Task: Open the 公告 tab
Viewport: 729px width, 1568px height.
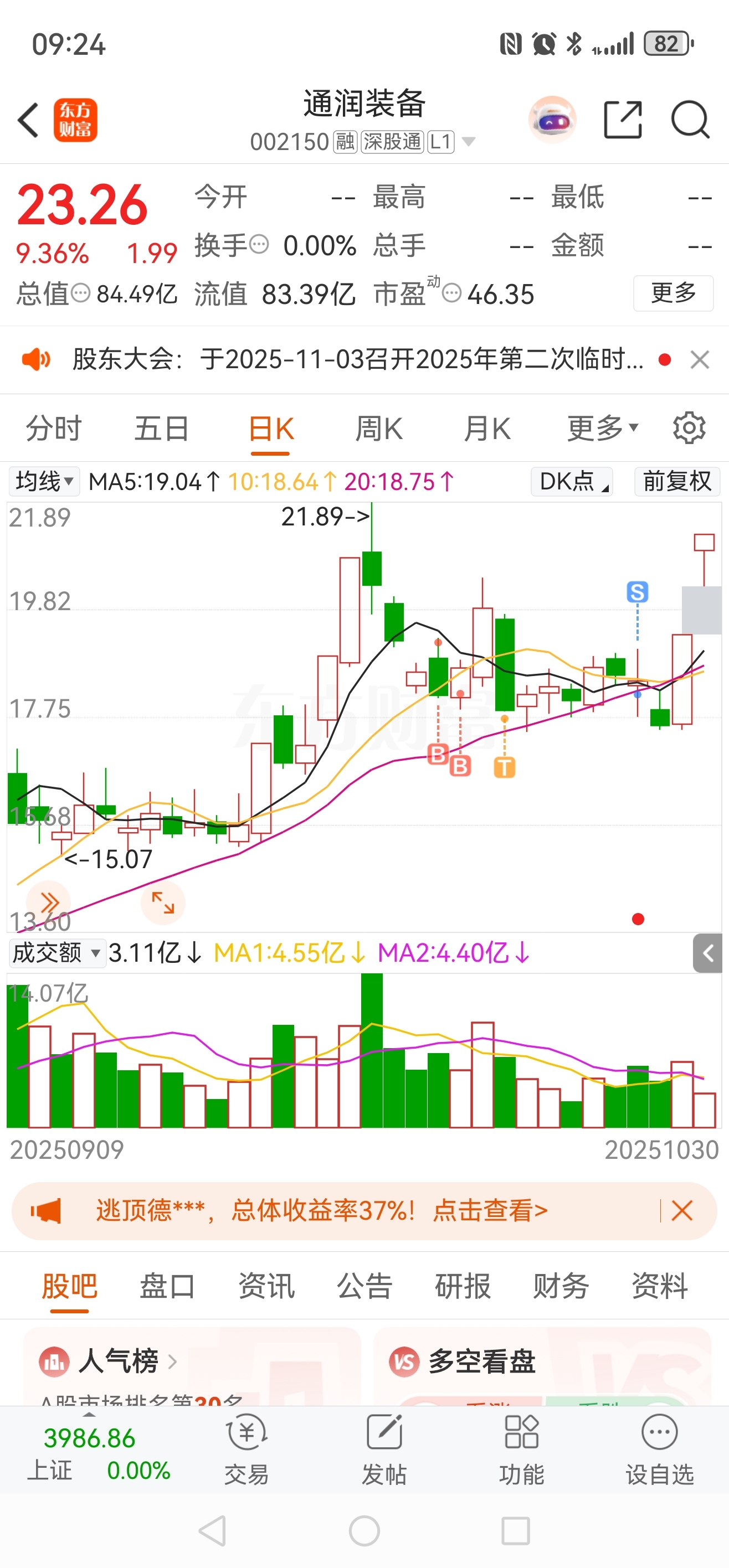Action: point(364,1287)
